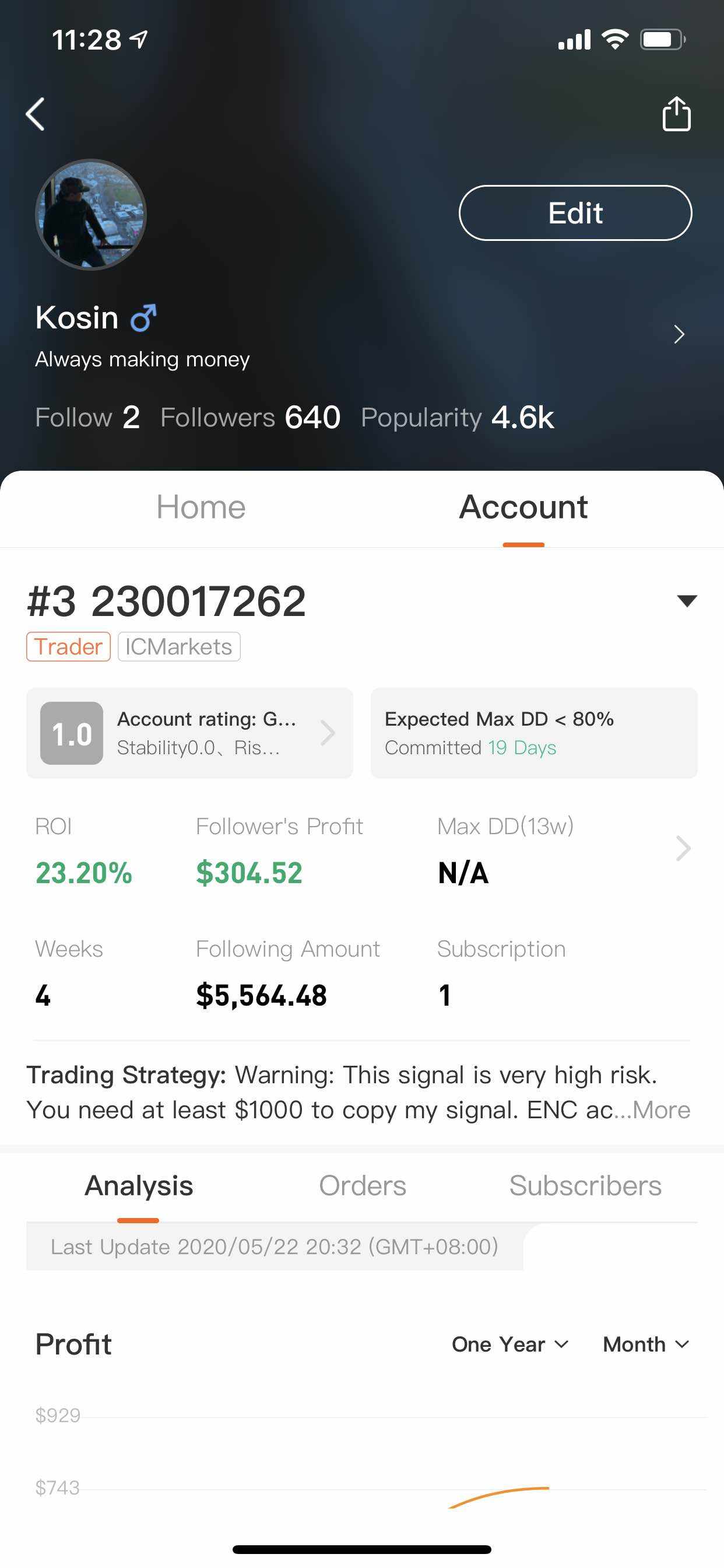This screenshot has height=1568, width=724.
Task: Switch to the Orders tab
Action: [363, 1185]
